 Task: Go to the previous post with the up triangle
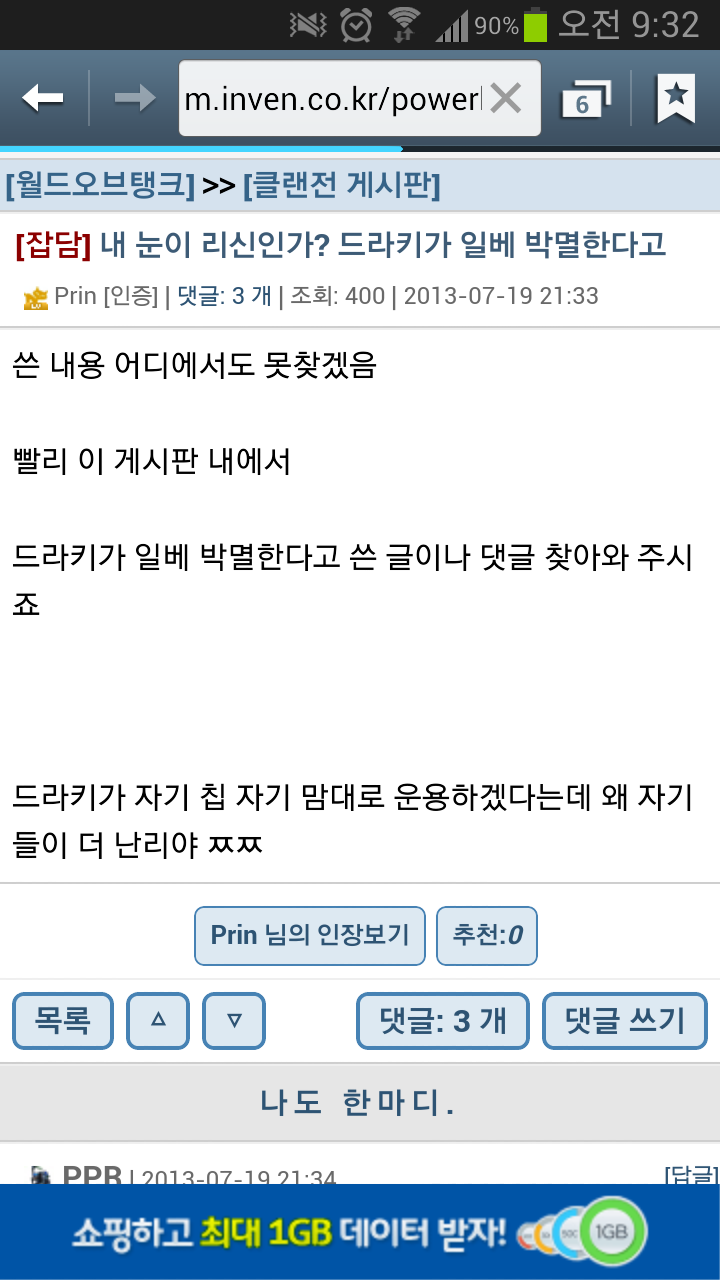pyautogui.click(x=157, y=1021)
